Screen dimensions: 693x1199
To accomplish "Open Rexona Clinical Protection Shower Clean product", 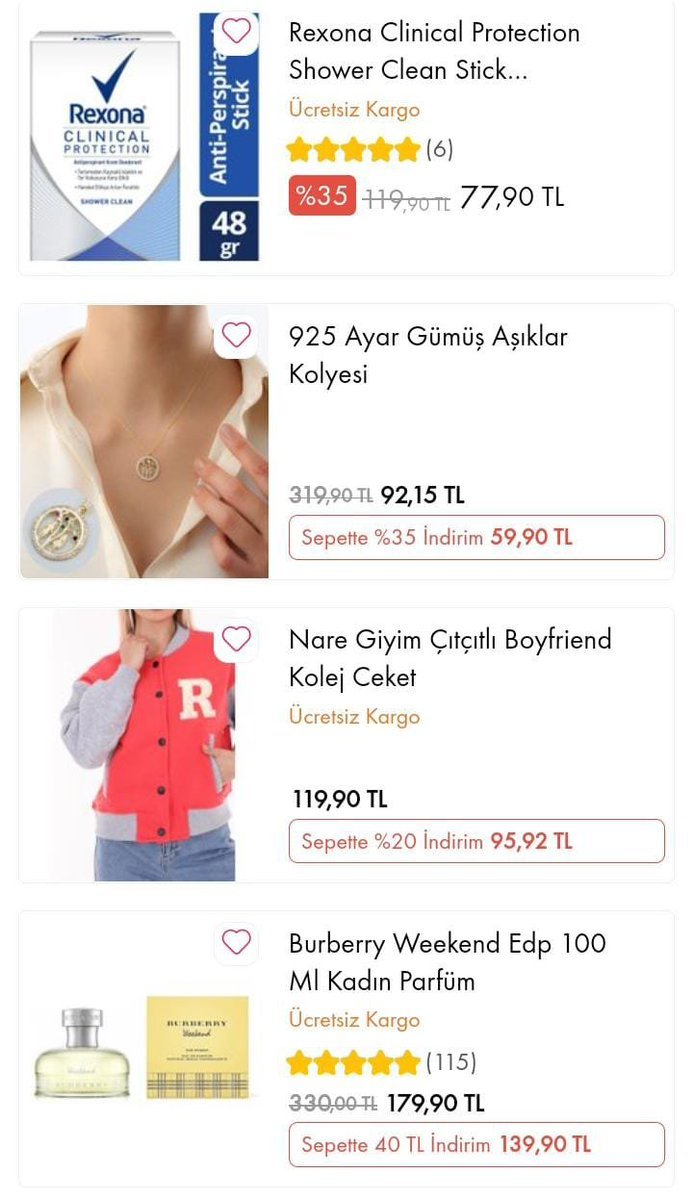I will pyautogui.click(x=434, y=51).
